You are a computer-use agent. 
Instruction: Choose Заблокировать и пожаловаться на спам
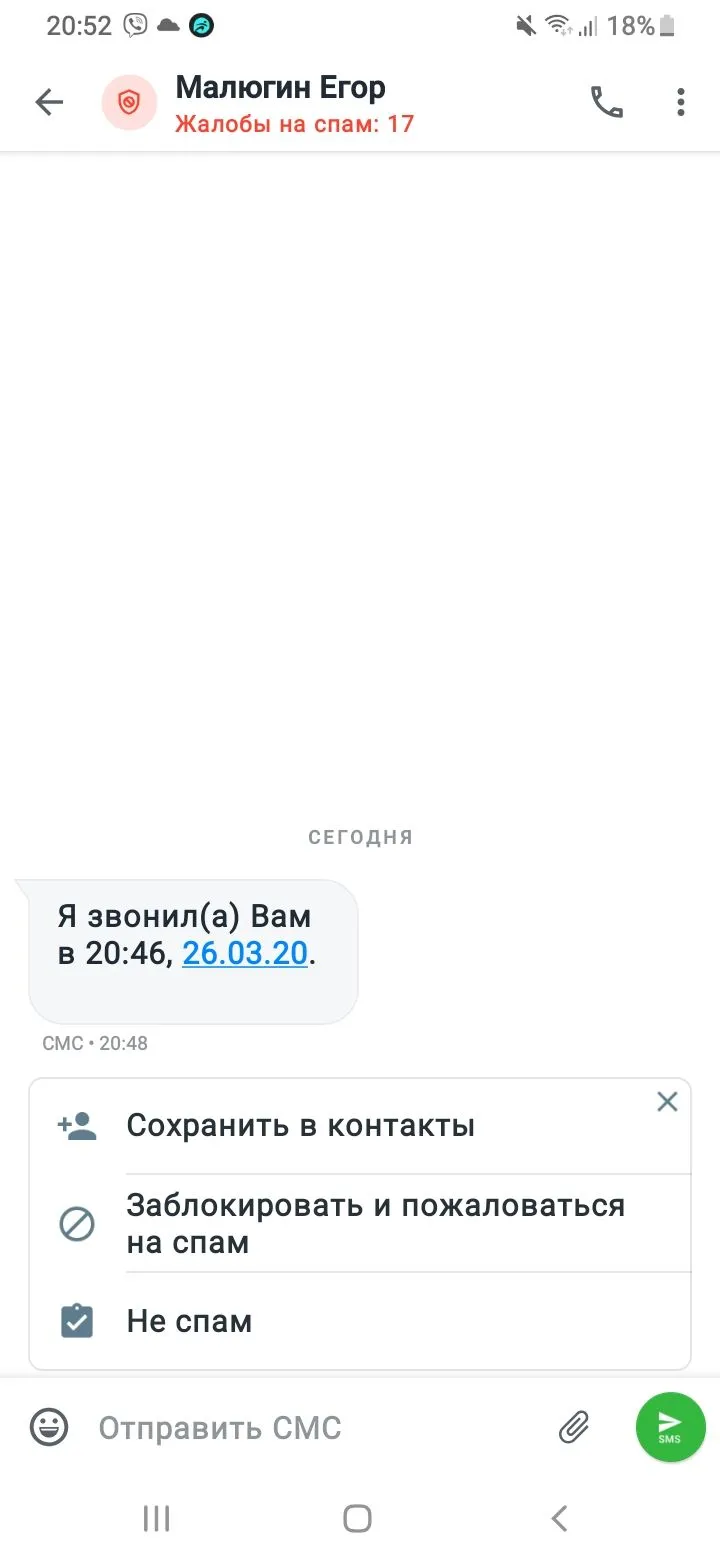(x=375, y=1224)
